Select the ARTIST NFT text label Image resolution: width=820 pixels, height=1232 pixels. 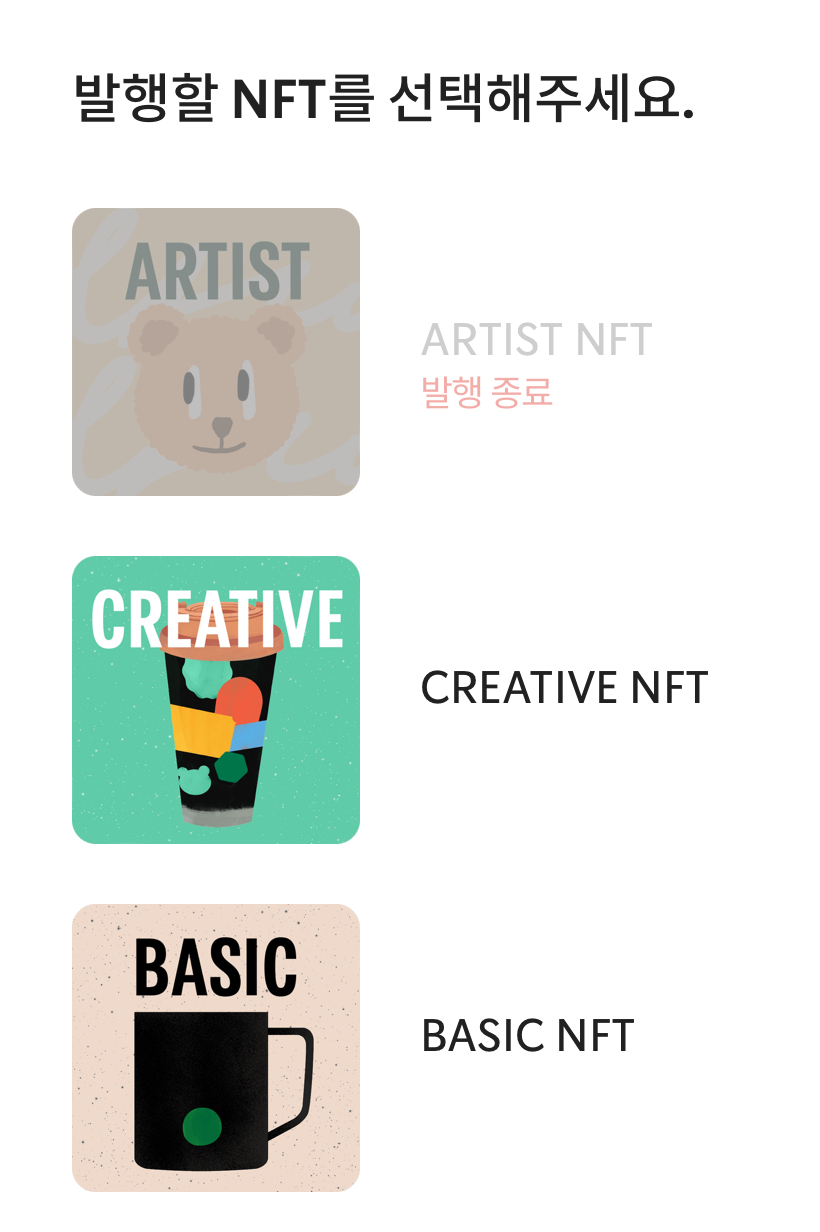pos(537,340)
